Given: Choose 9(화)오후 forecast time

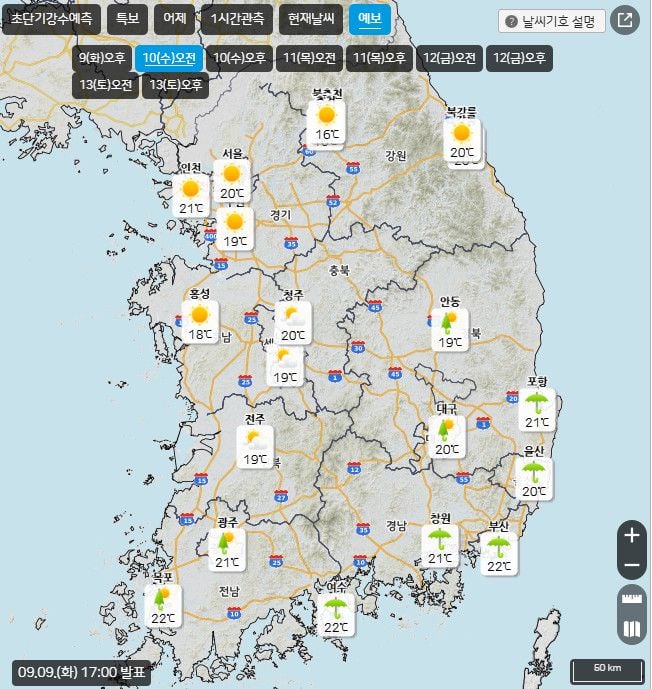Looking at the screenshot, I should point(102,58).
